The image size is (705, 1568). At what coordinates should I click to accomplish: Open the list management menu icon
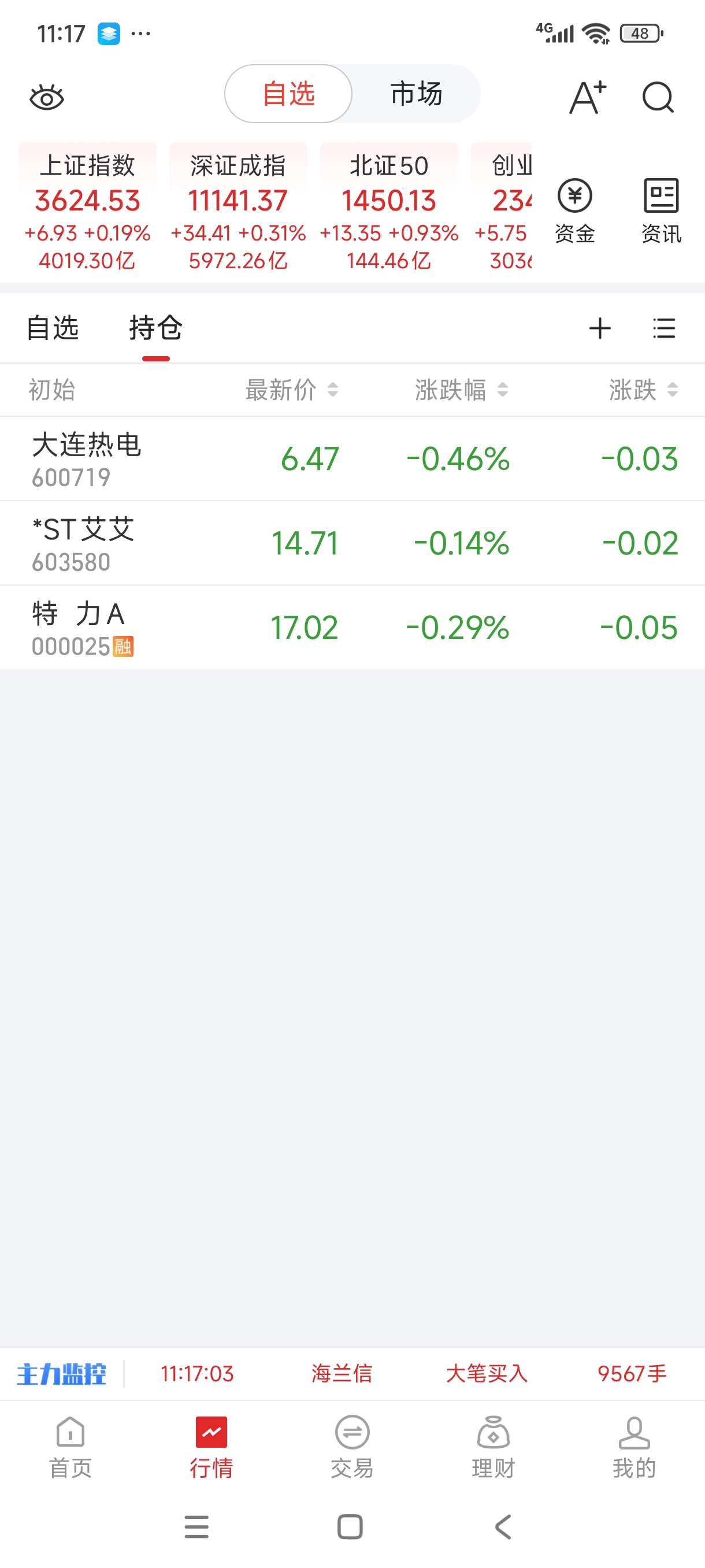pyautogui.click(x=663, y=328)
